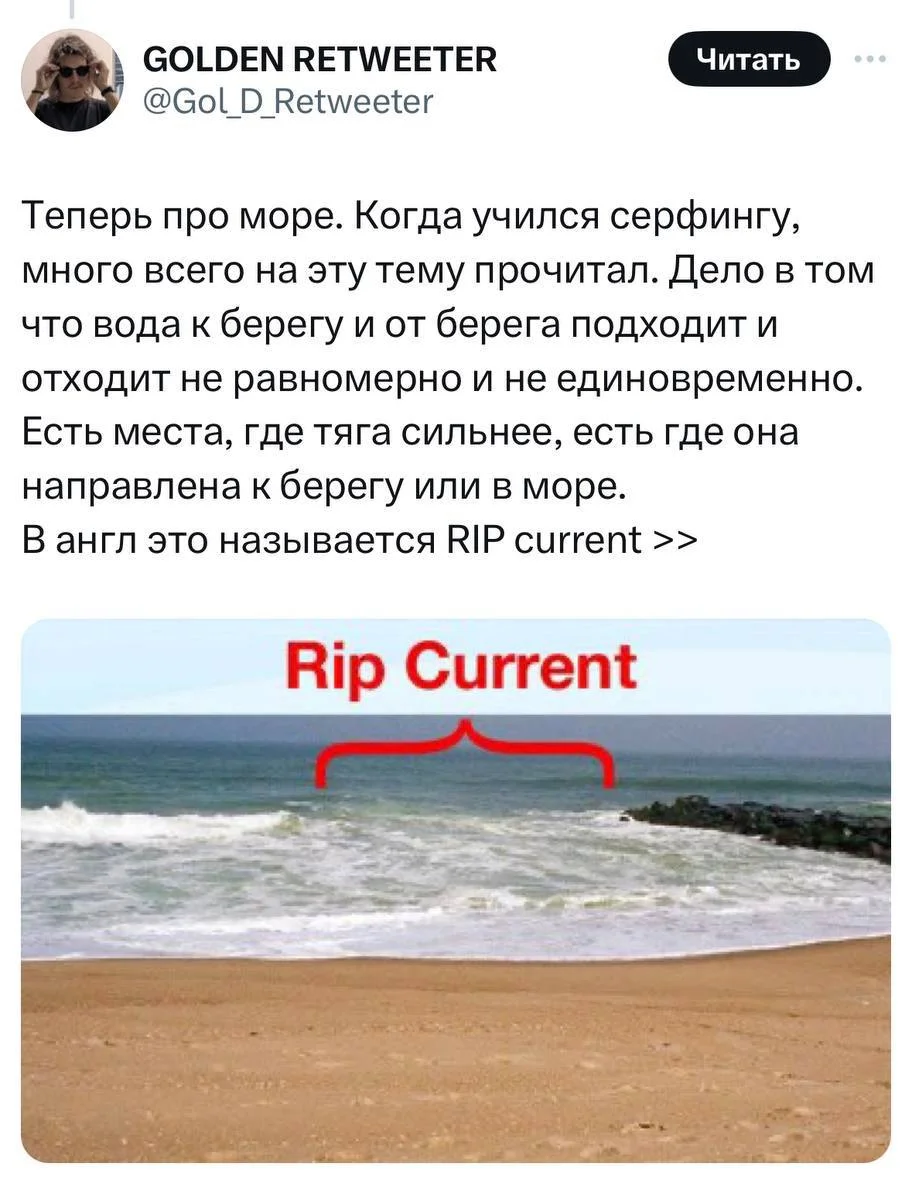Open GOLDEN RETWEETER's profile picture
Screen dimensions: 912x1186
(x=72, y=80)
